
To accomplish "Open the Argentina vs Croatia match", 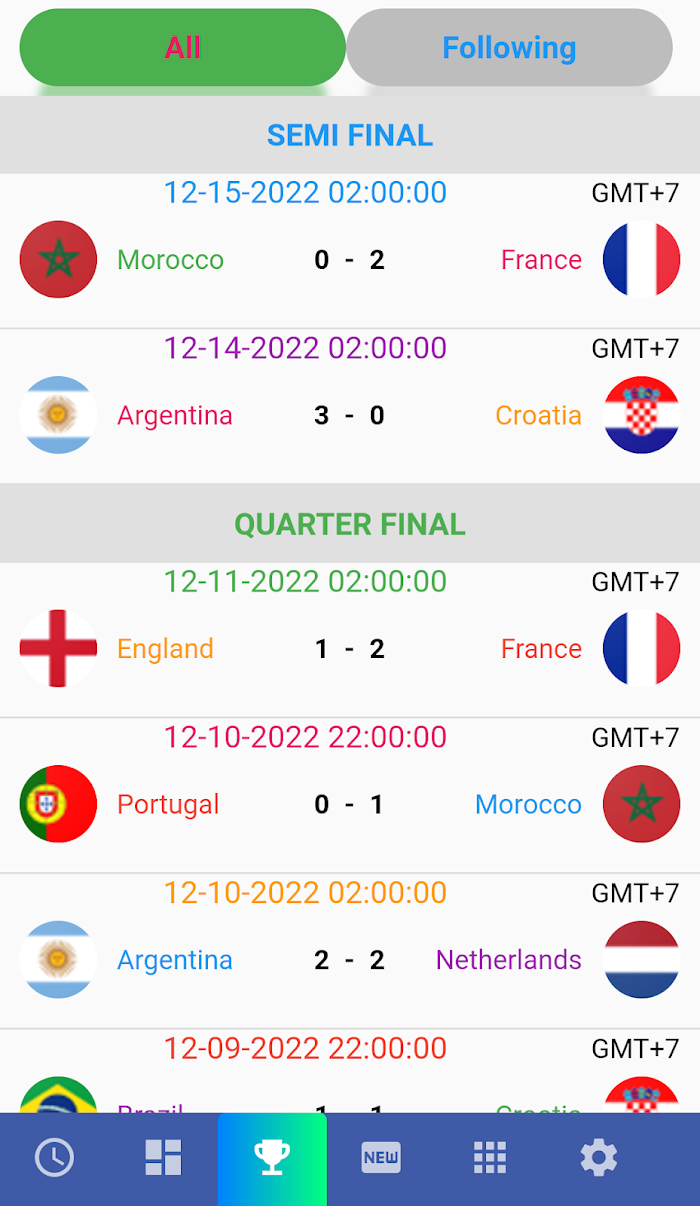I will click(350, 406).
